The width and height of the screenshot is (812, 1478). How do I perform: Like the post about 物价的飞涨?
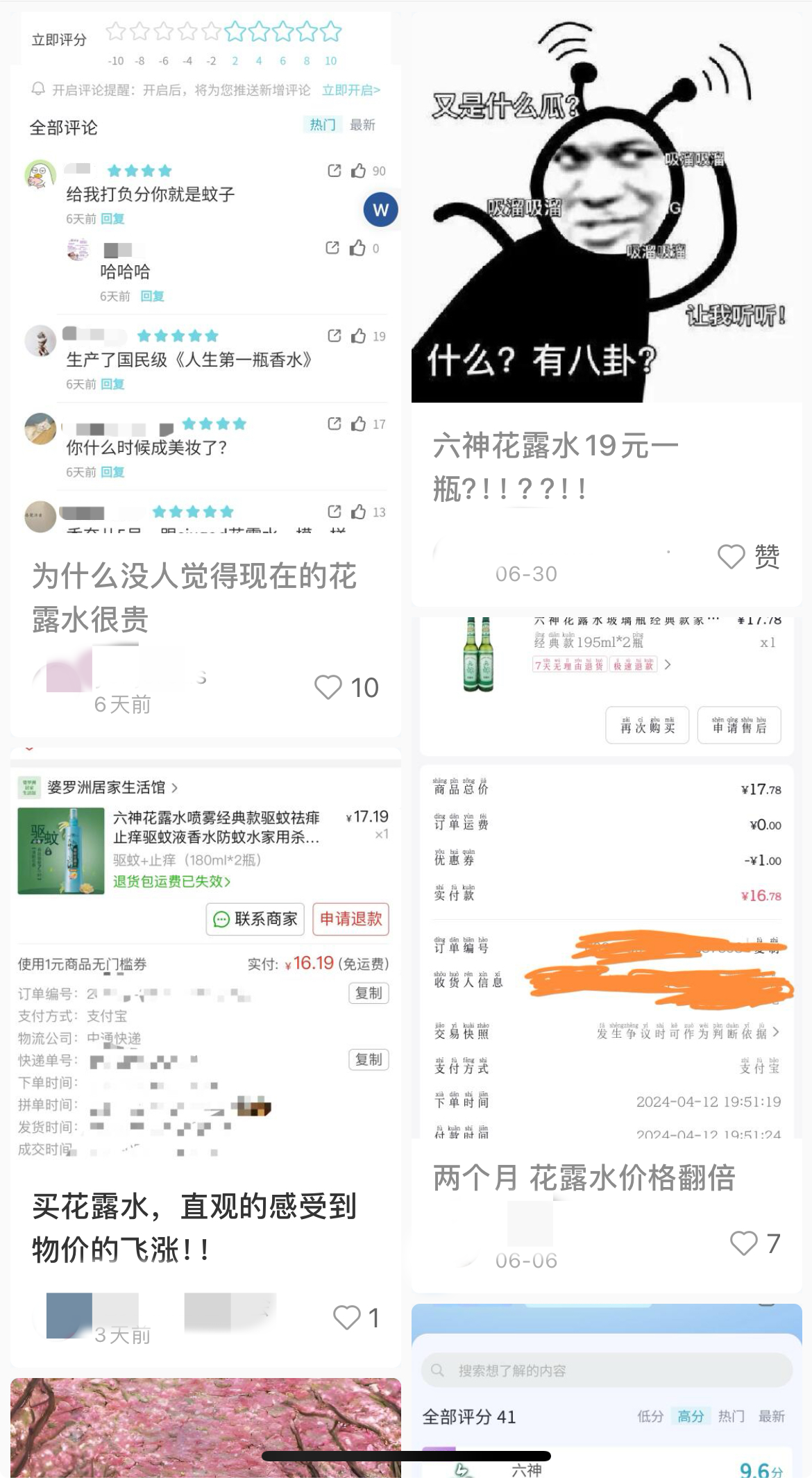(x=346, y=1318)
